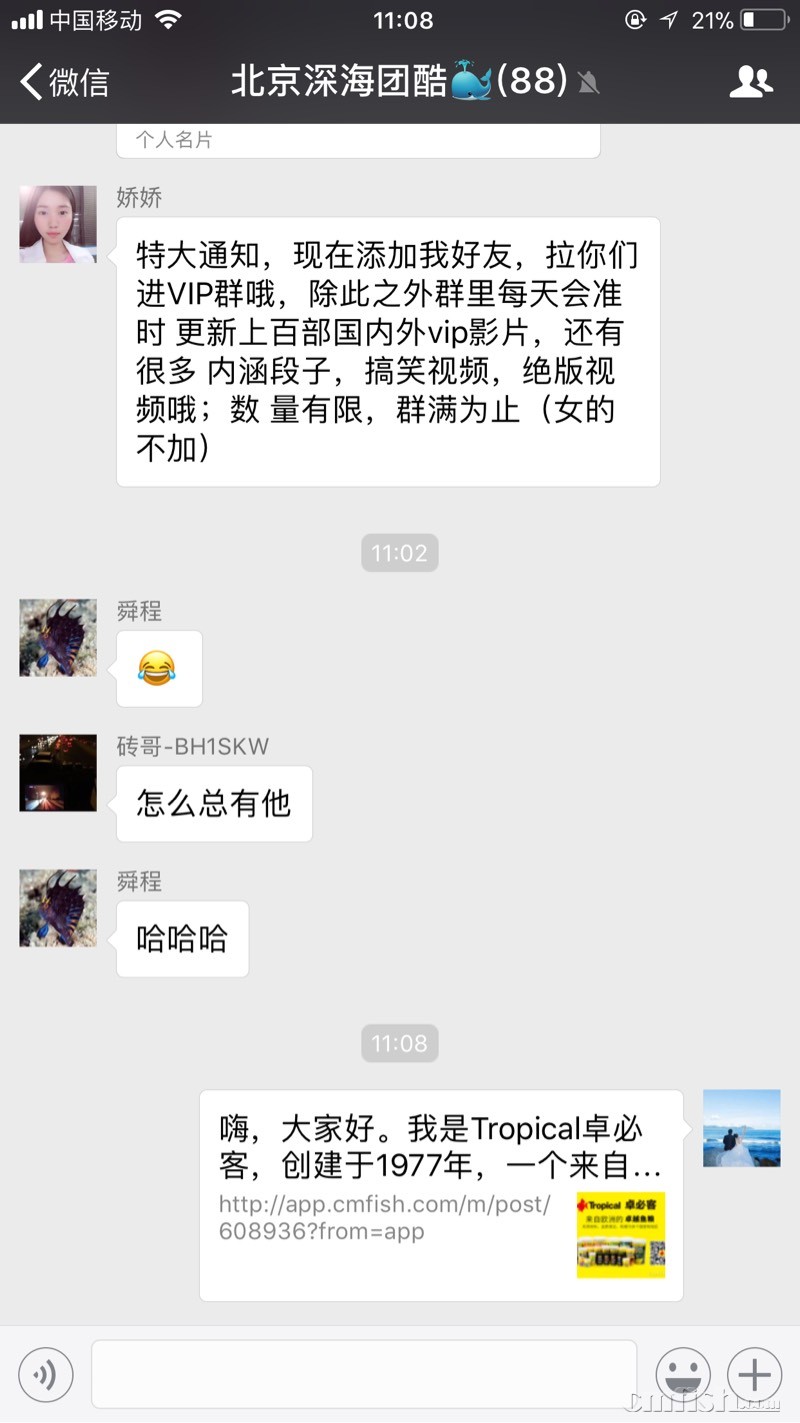Viewport: 800px width, 1423px height.
Task: Focus the message text field
Action: point(364,1375)
